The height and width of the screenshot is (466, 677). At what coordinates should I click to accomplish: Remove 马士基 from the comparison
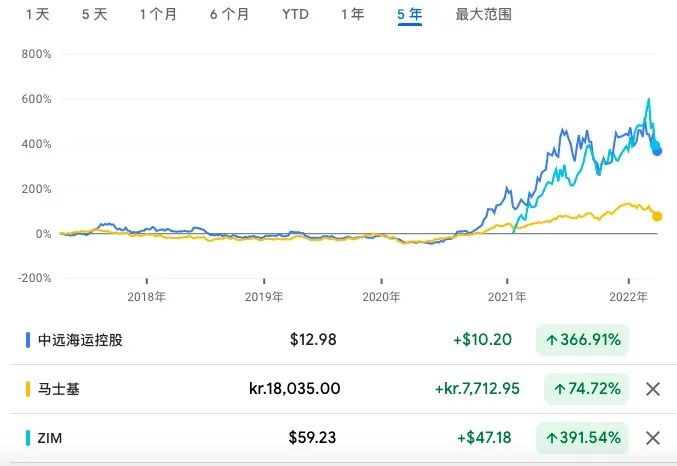tap(653, 389)
